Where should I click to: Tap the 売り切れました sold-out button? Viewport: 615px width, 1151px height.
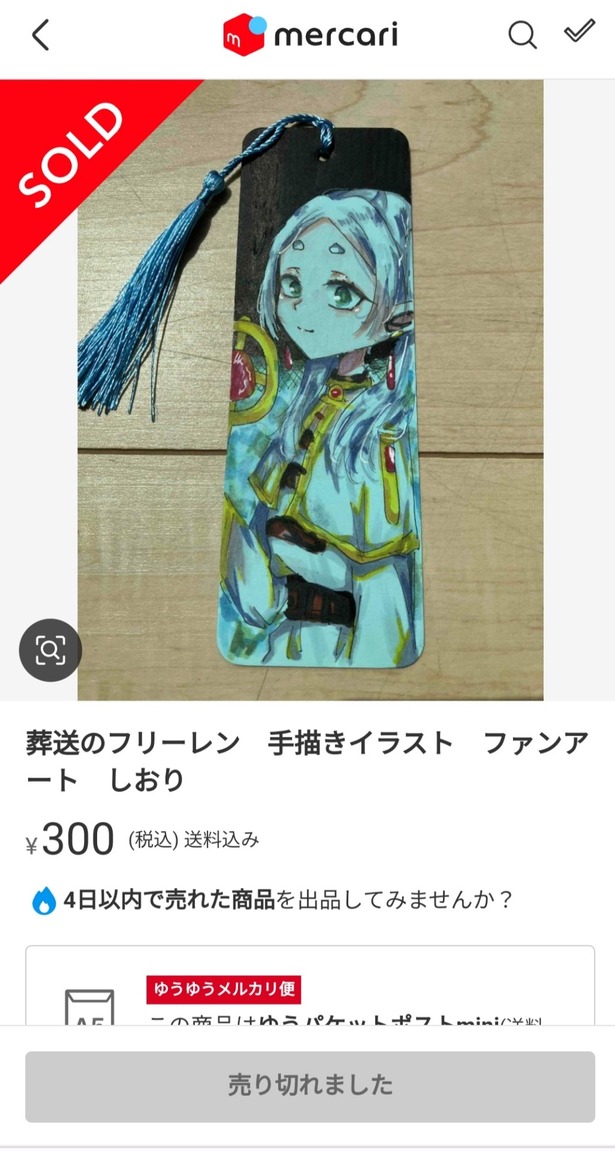tap(309, 1086)
